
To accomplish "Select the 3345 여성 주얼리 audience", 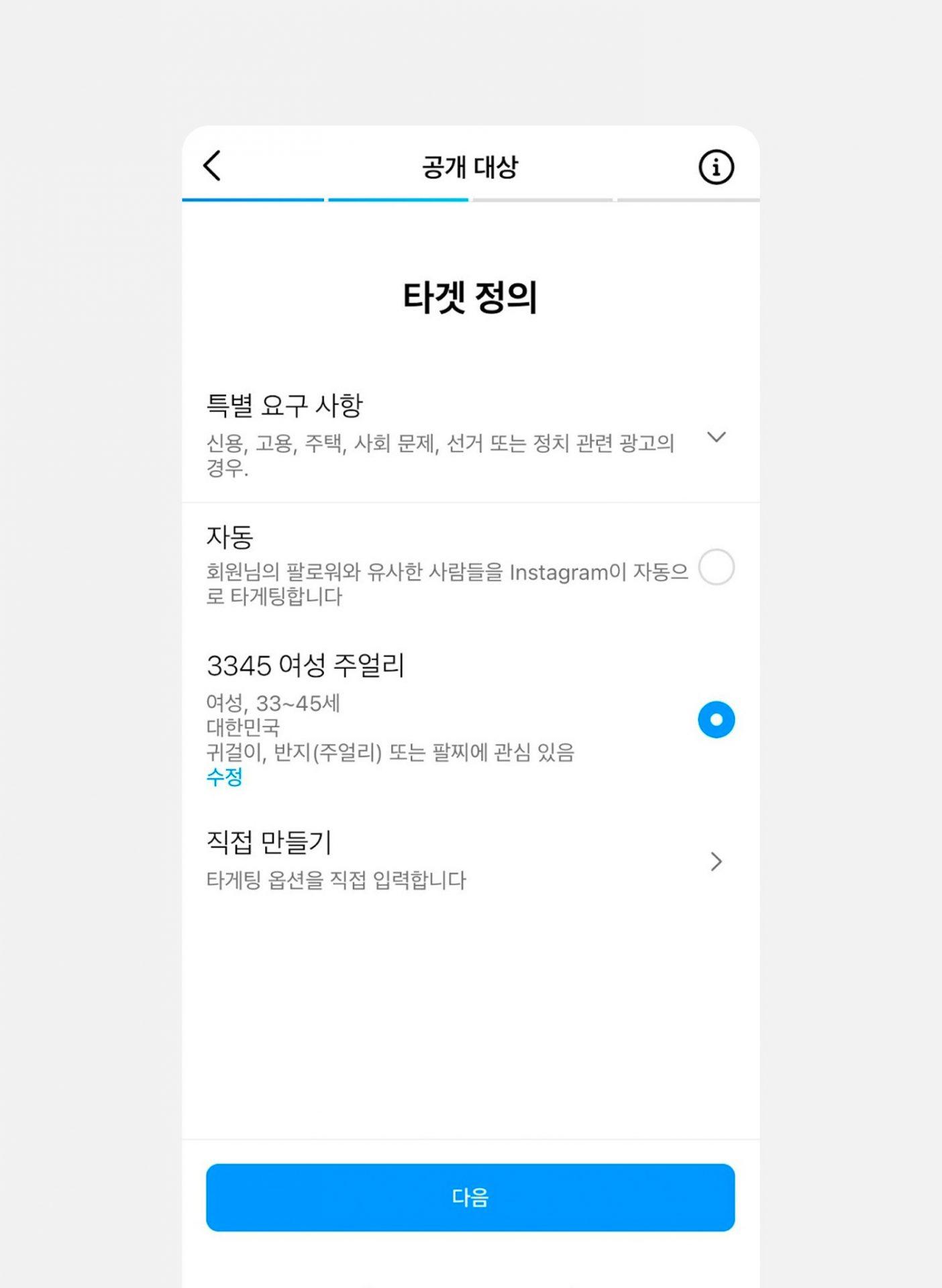I will [716, 720].
